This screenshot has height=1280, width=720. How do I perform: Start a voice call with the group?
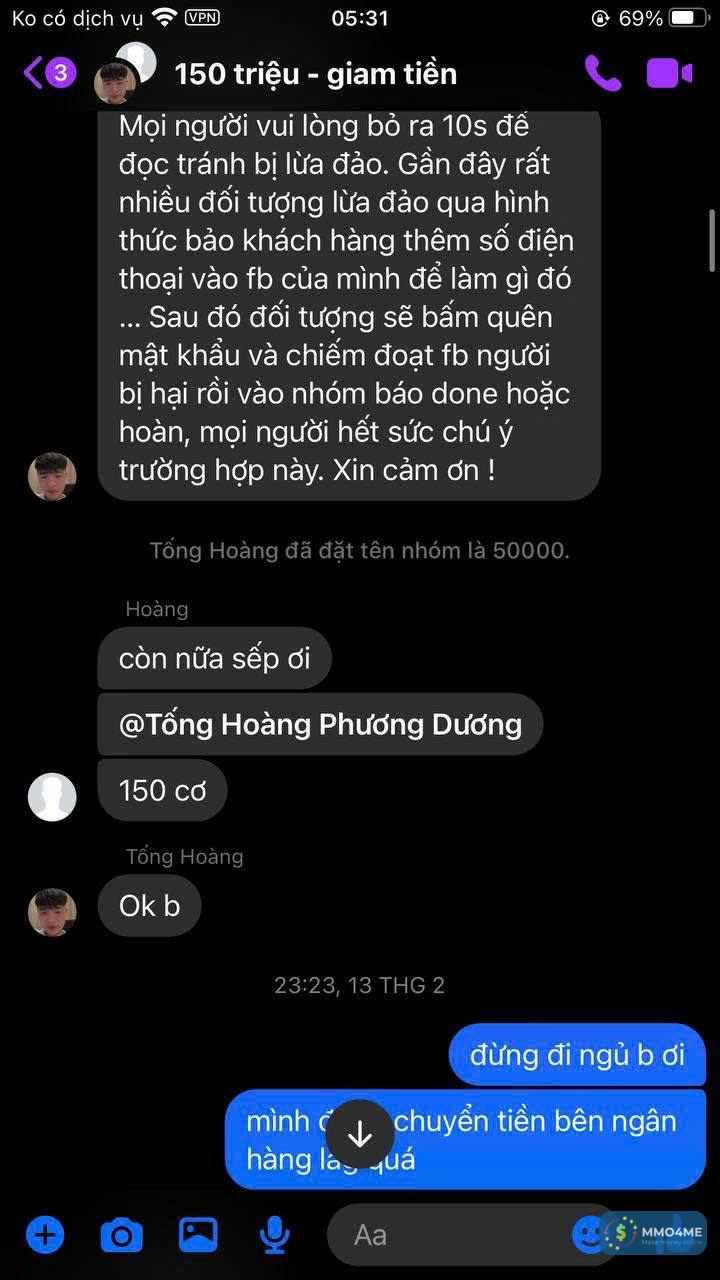click(602, 73)
